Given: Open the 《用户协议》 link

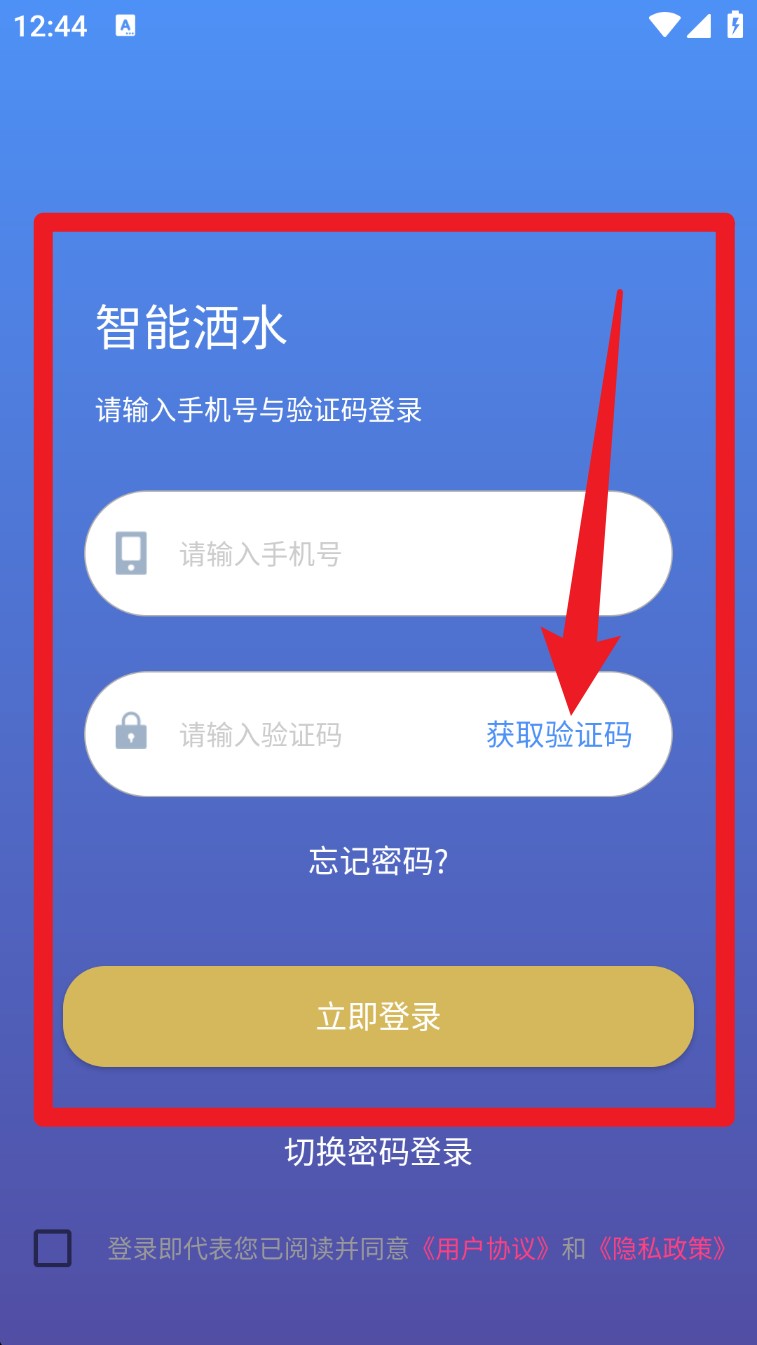Looking at the screenshot, I should 485,1248.
